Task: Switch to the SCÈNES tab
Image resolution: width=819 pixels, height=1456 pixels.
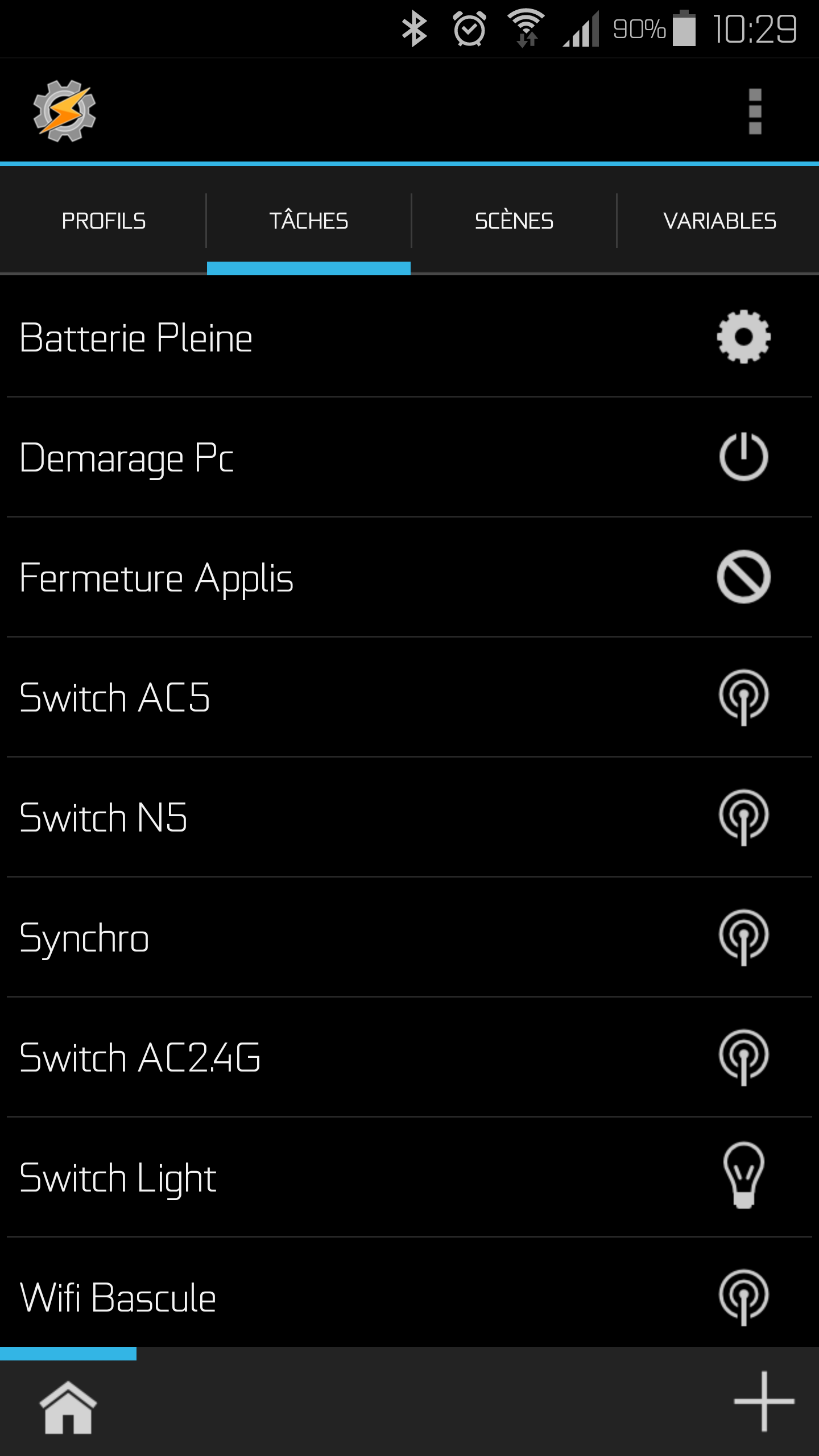Action: click(514, 221)
